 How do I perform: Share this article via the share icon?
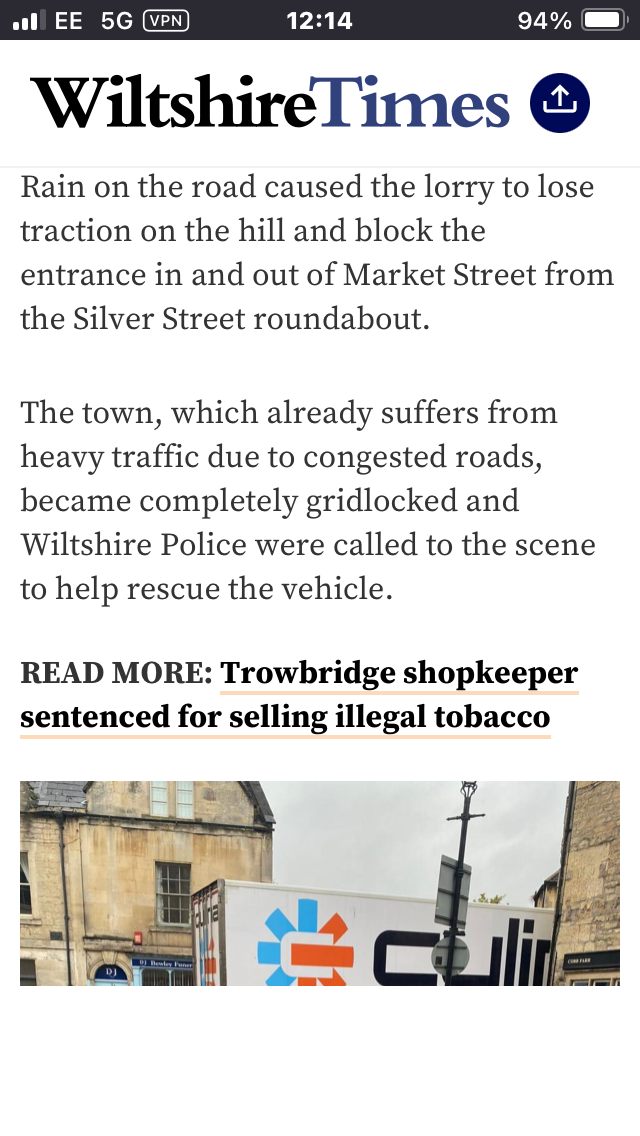click(560, 102)
